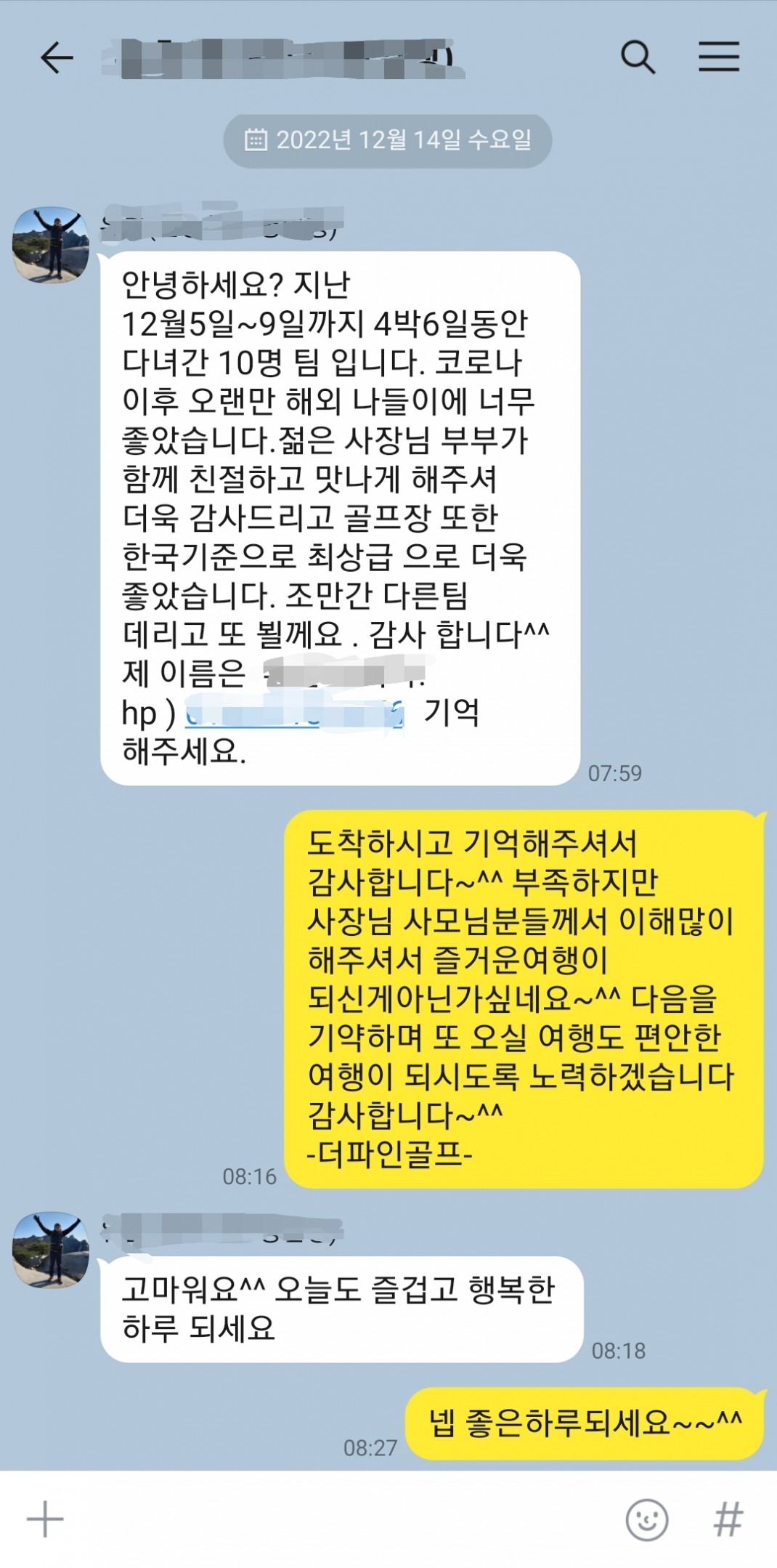Open the attachment plus menu
777x1568 pixels.
coord(45,1519)
